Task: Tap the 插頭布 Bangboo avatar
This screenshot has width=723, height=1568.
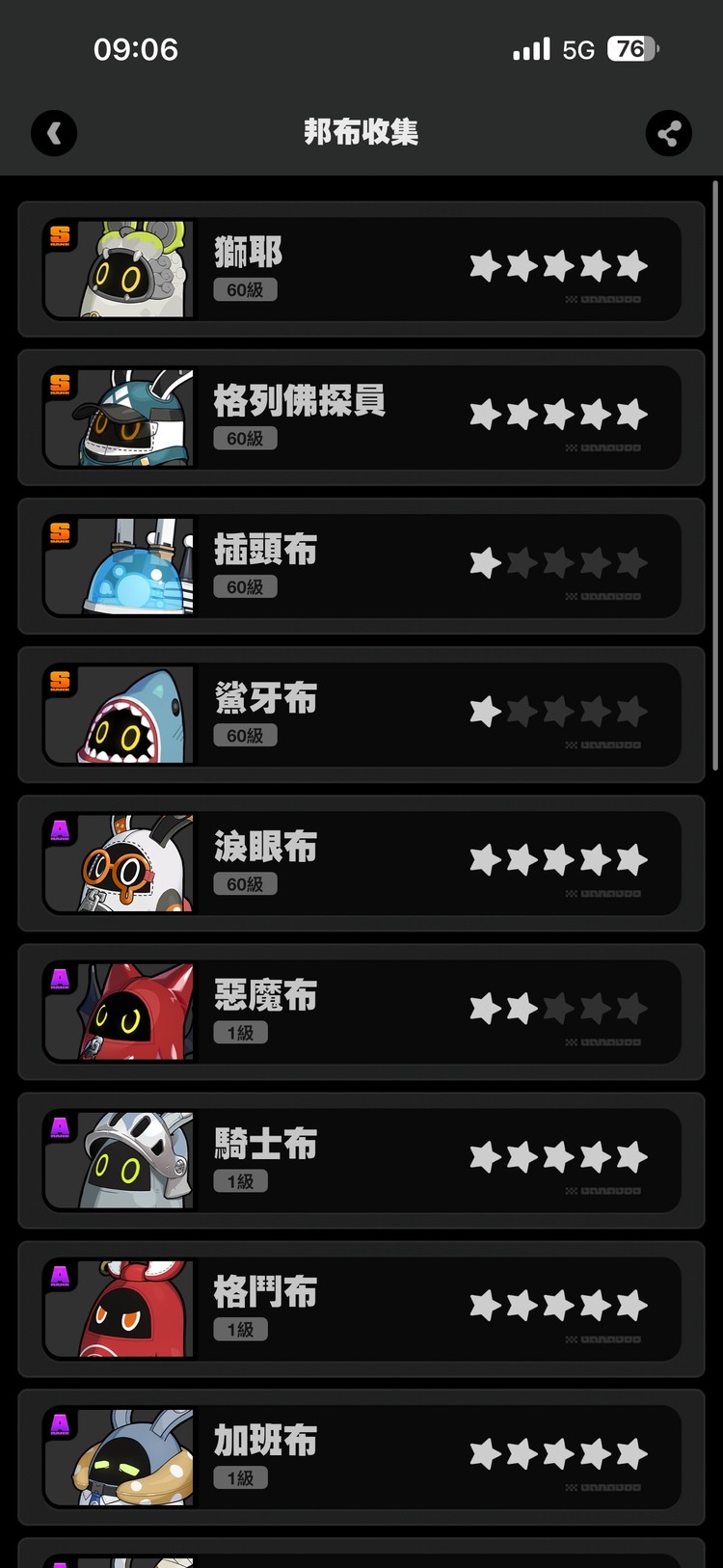Action: click(x=118, y=566)
